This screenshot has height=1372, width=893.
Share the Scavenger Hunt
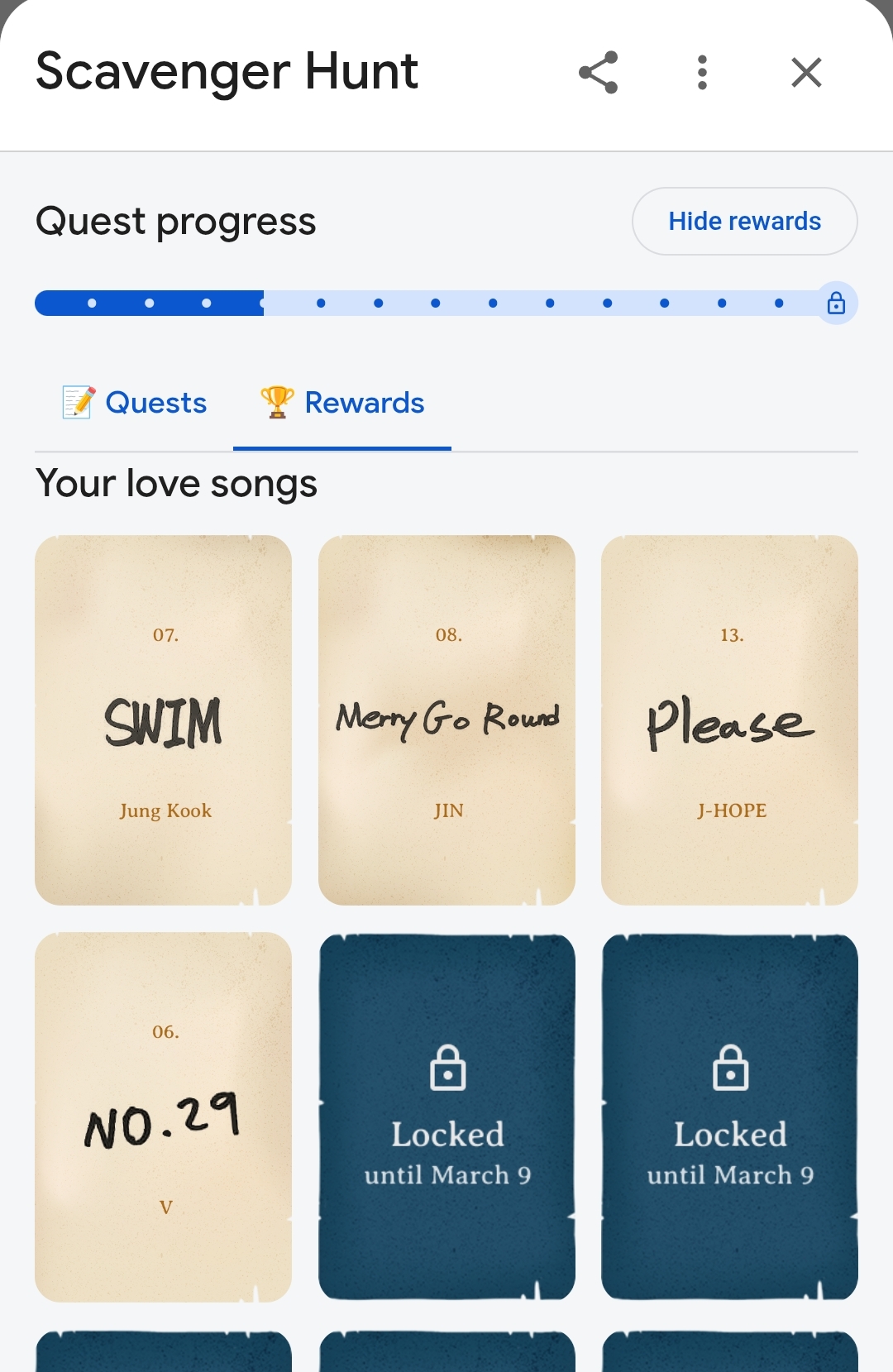(599, 72)
